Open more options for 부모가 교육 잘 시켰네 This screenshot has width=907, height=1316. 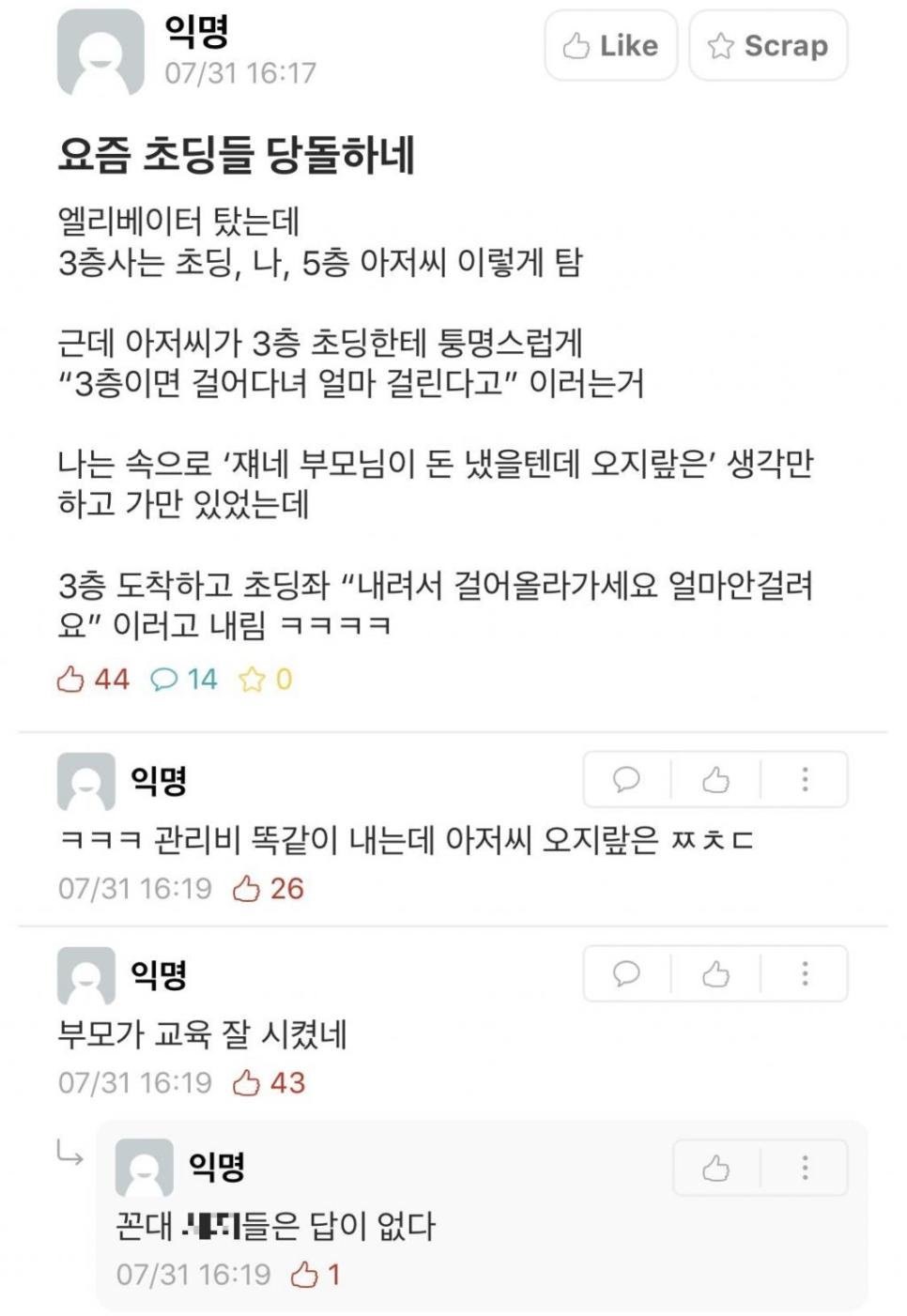(805, 973)
